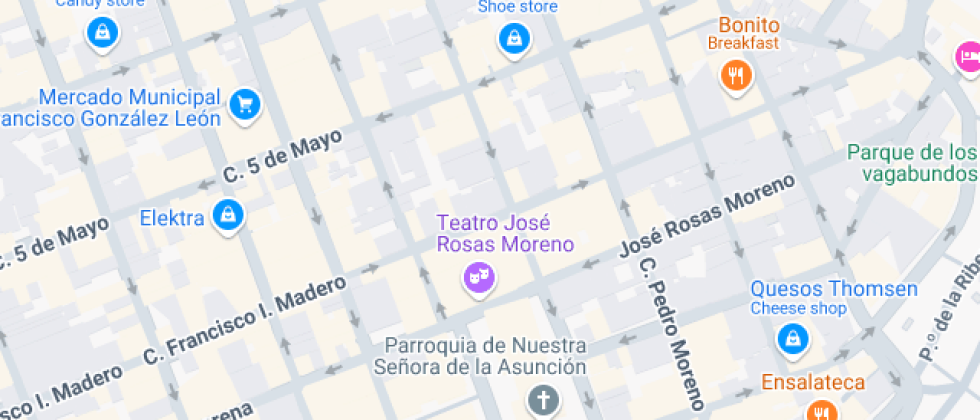Open the Ensalateca restaurant marker
This screenshot has width=980, height=420.
821,411
